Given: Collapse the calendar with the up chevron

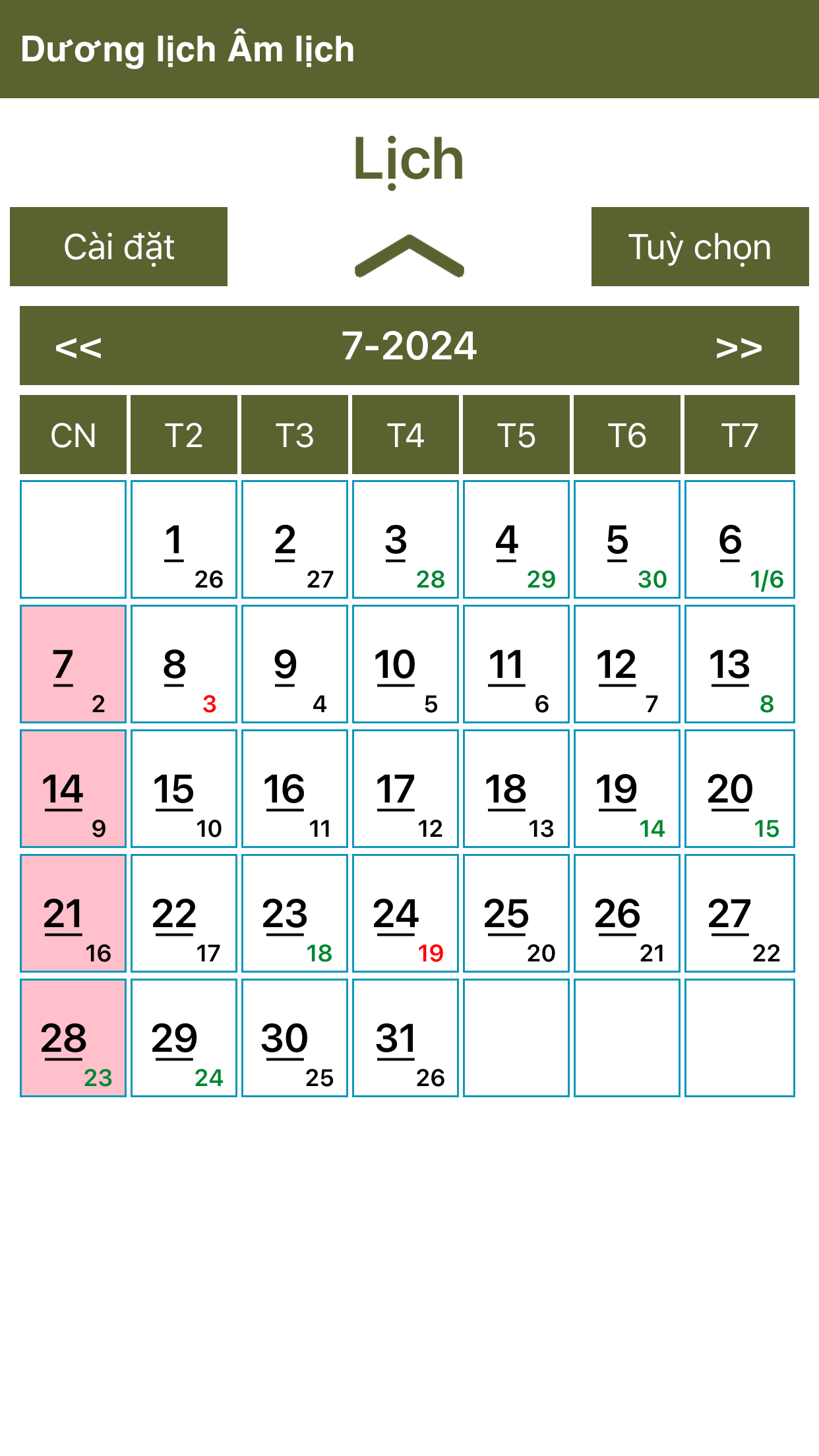Looking at the screenshot, I should point(409,256).
